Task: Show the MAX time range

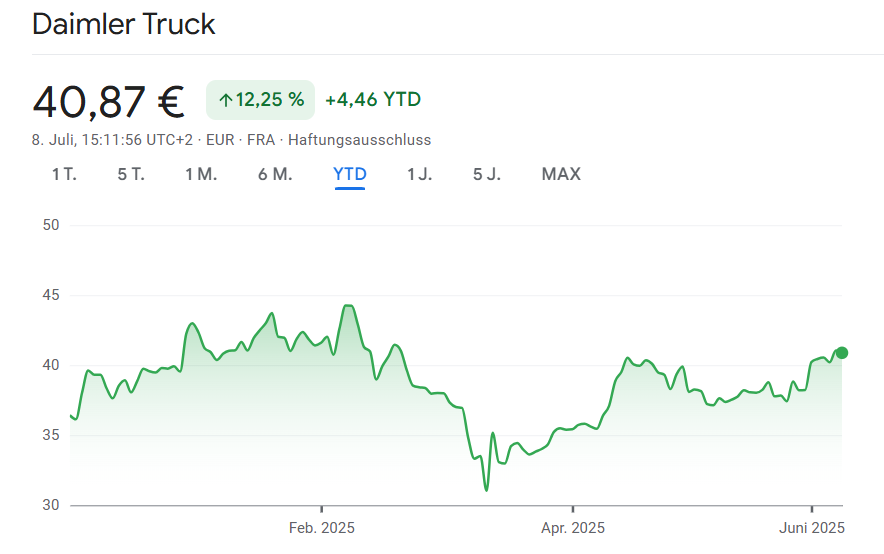Action: tap(561, 174)
